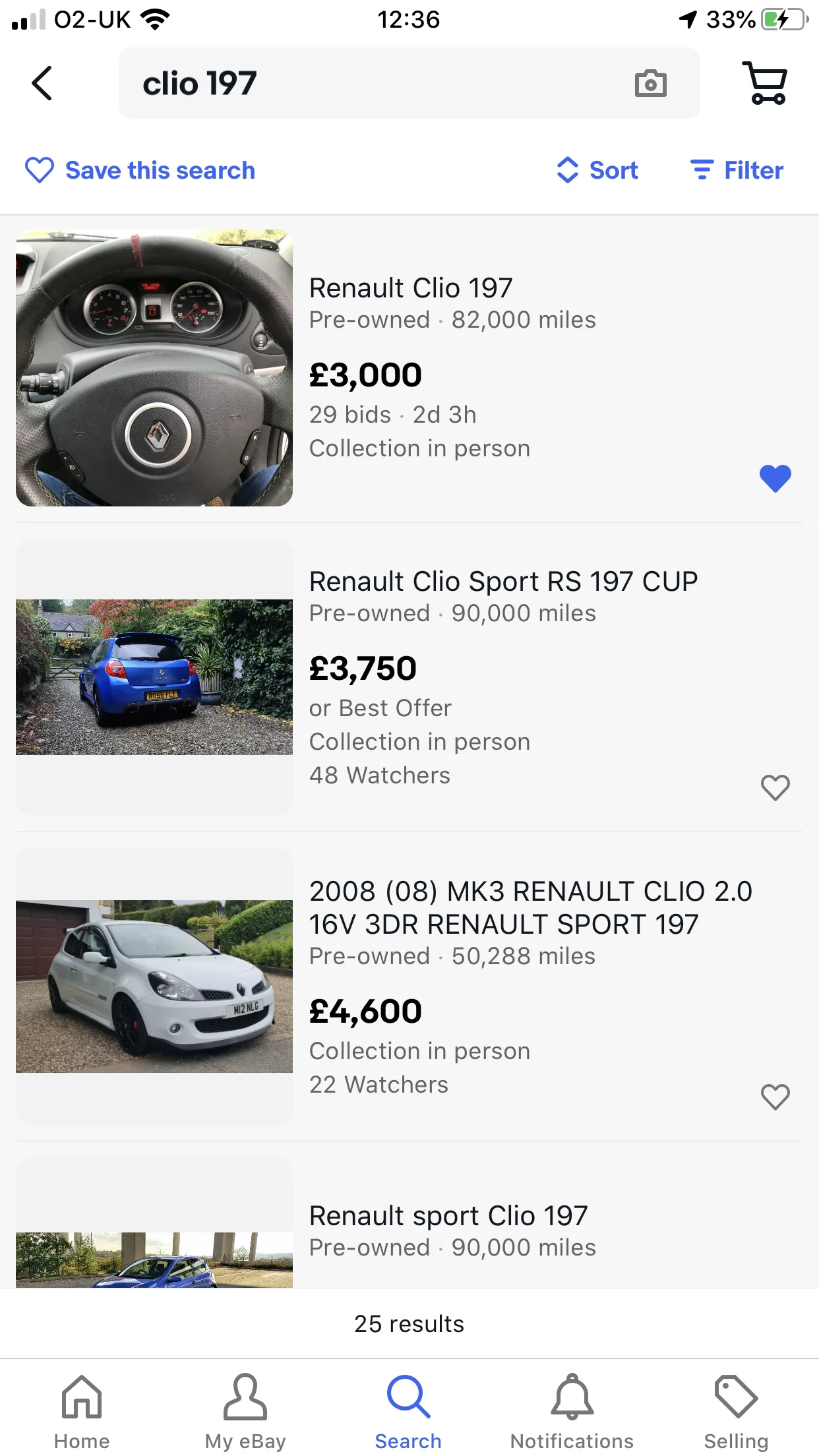Viewport: 819px width, 1456px height.
Task: Open camera image search
Action: tap(650, 84)
